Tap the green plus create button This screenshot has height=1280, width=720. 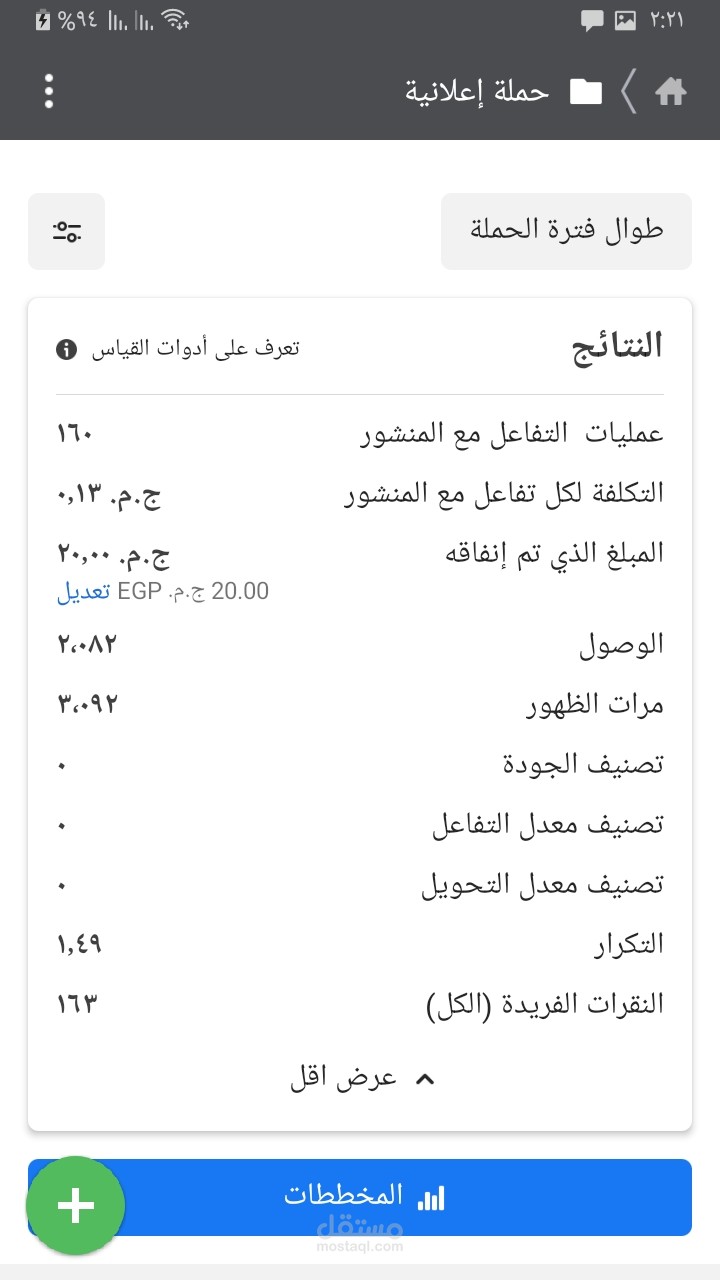(76, 1205)
